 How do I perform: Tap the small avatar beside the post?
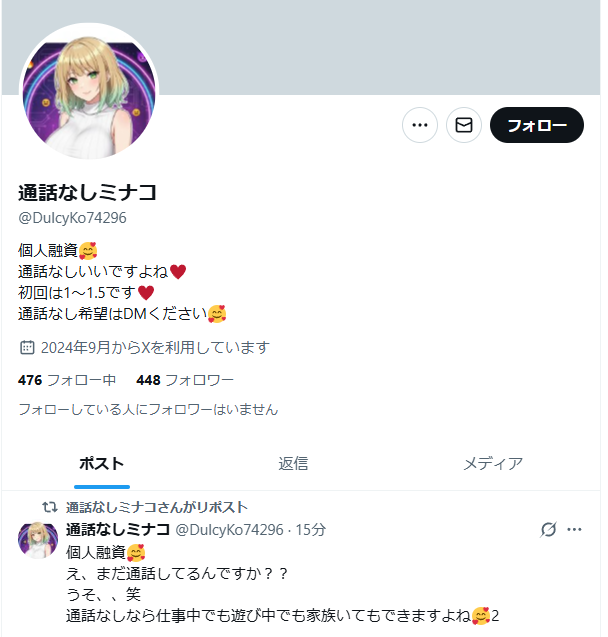38,540
